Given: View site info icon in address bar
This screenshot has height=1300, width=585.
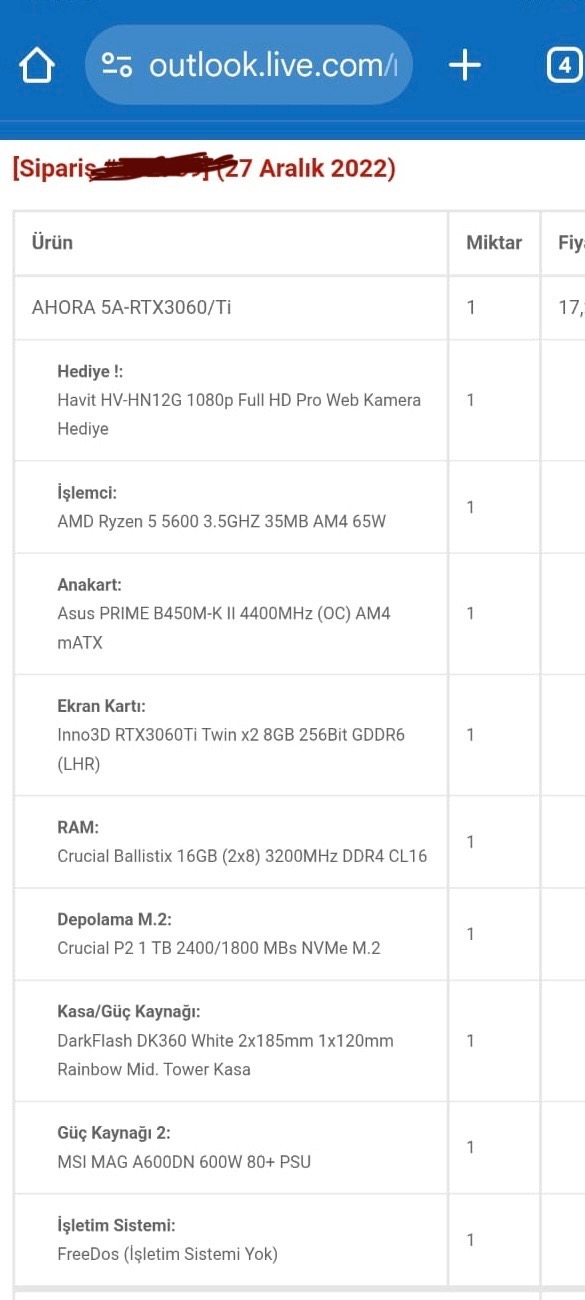Looking at the screenshot, I should [117, 66].
